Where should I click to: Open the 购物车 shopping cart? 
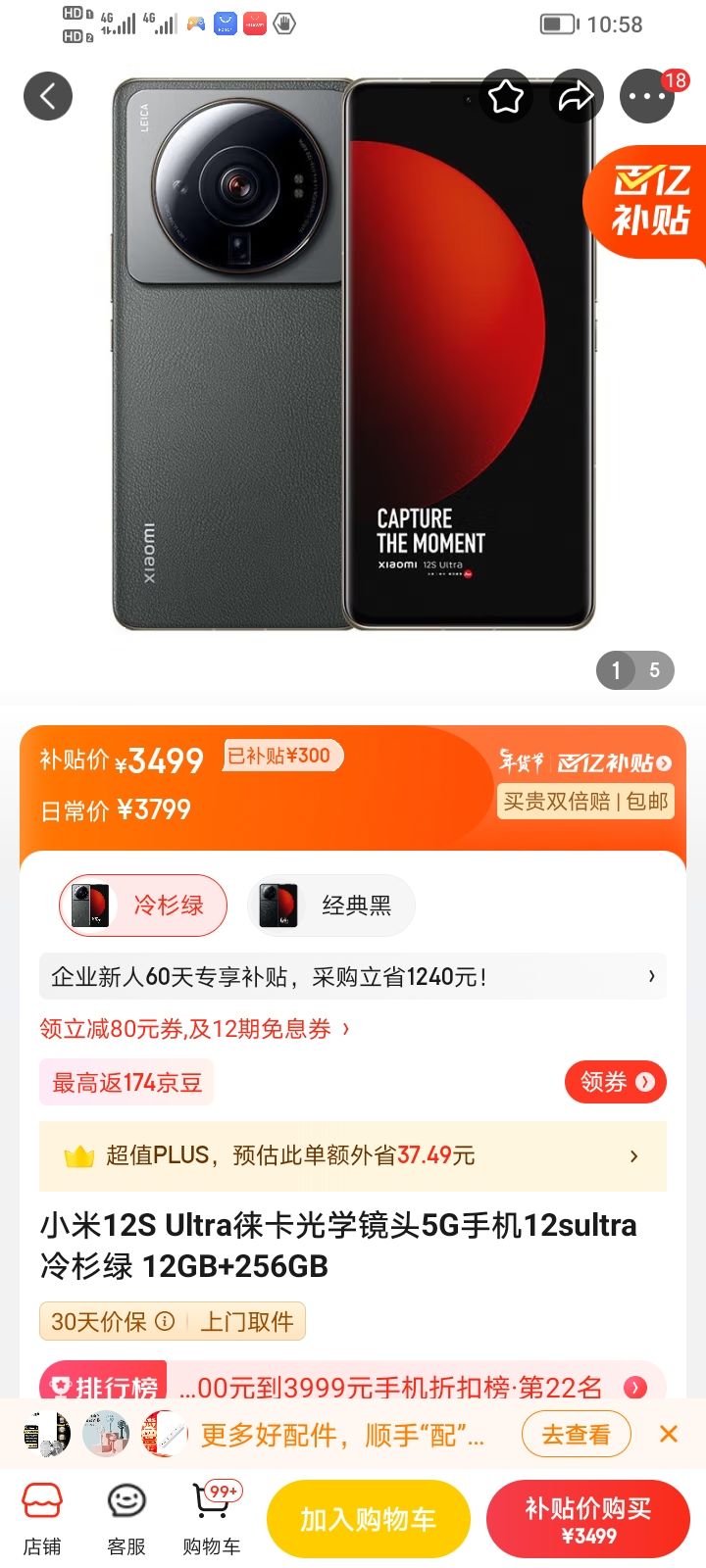tap(212, 1519)
